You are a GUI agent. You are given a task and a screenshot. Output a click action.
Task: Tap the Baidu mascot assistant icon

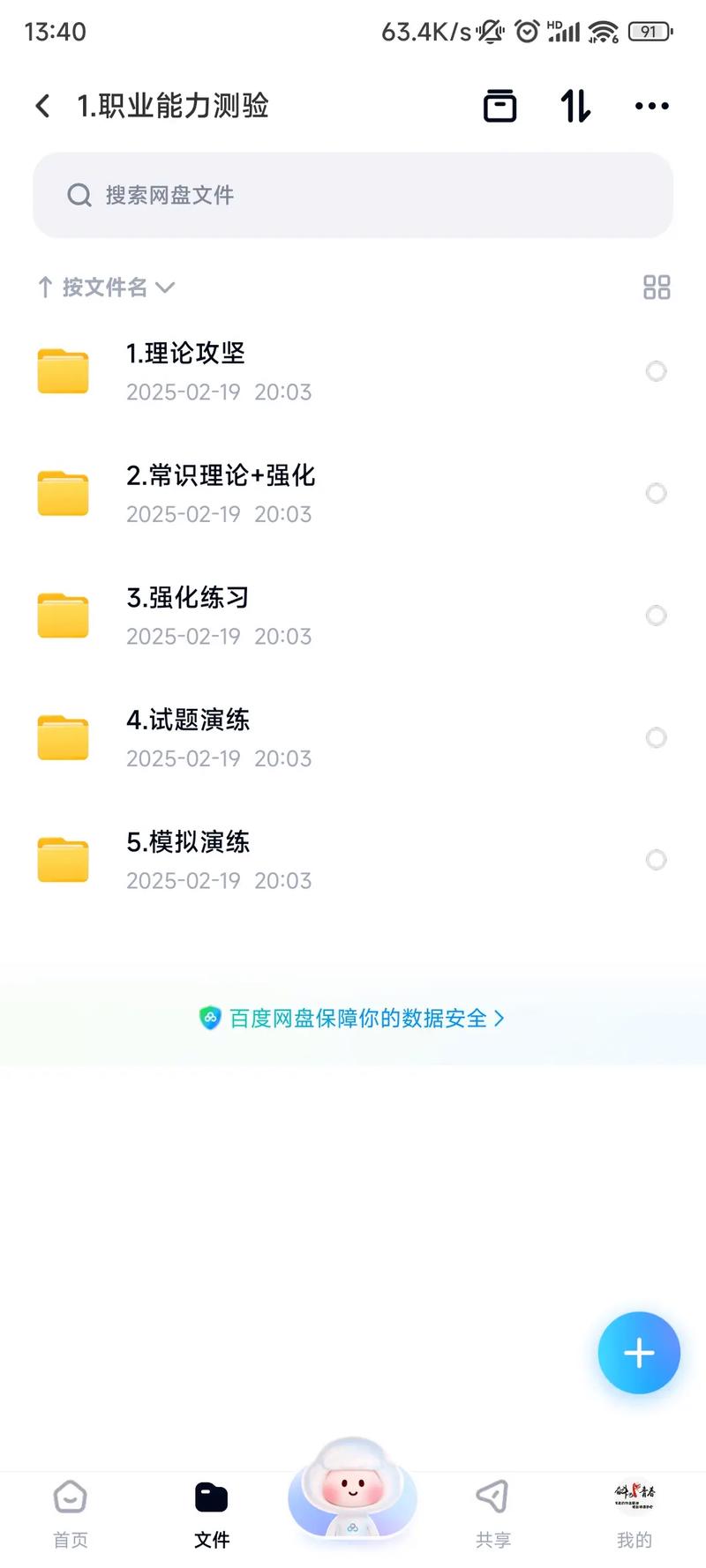[351, 1492]
